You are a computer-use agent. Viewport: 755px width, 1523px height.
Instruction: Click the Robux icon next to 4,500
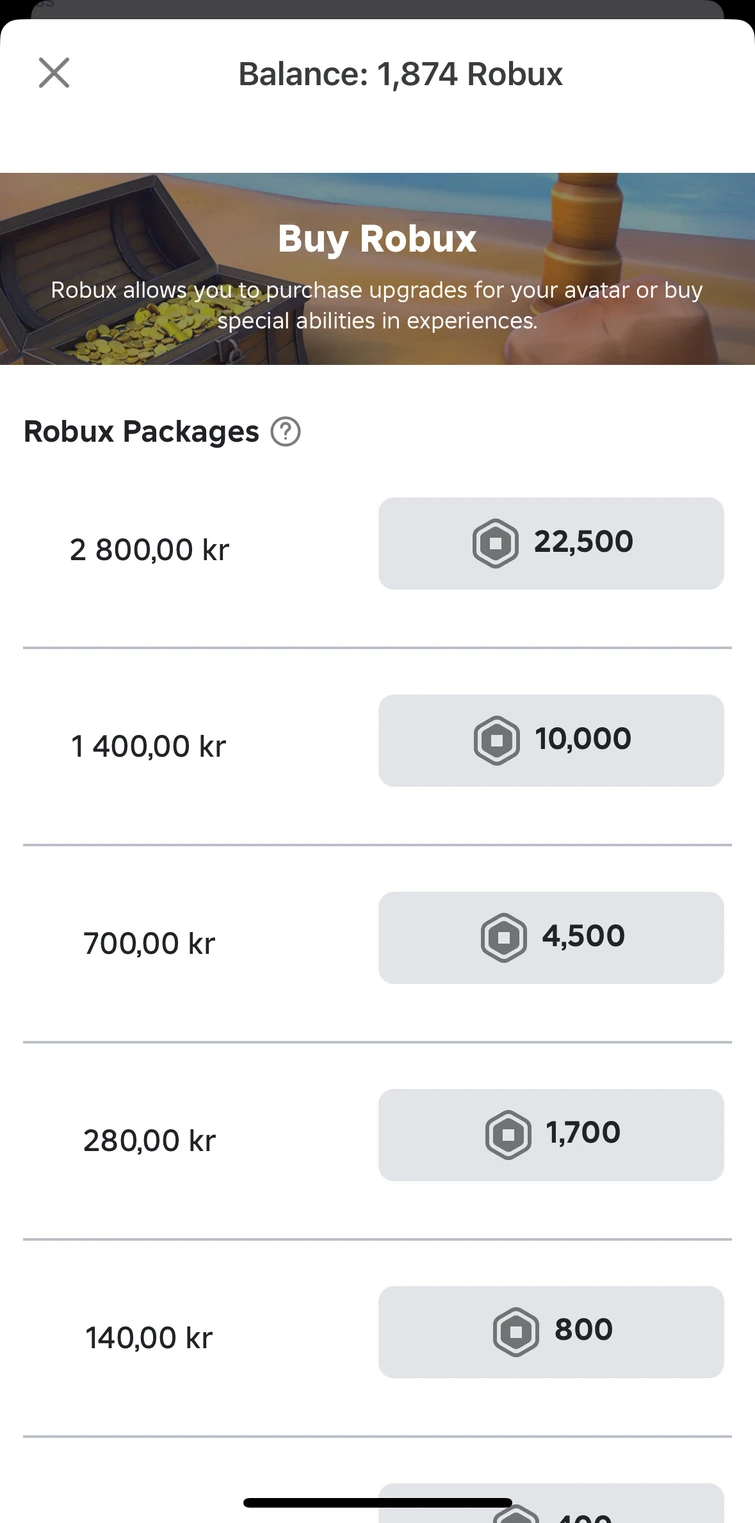pos(502,937)
